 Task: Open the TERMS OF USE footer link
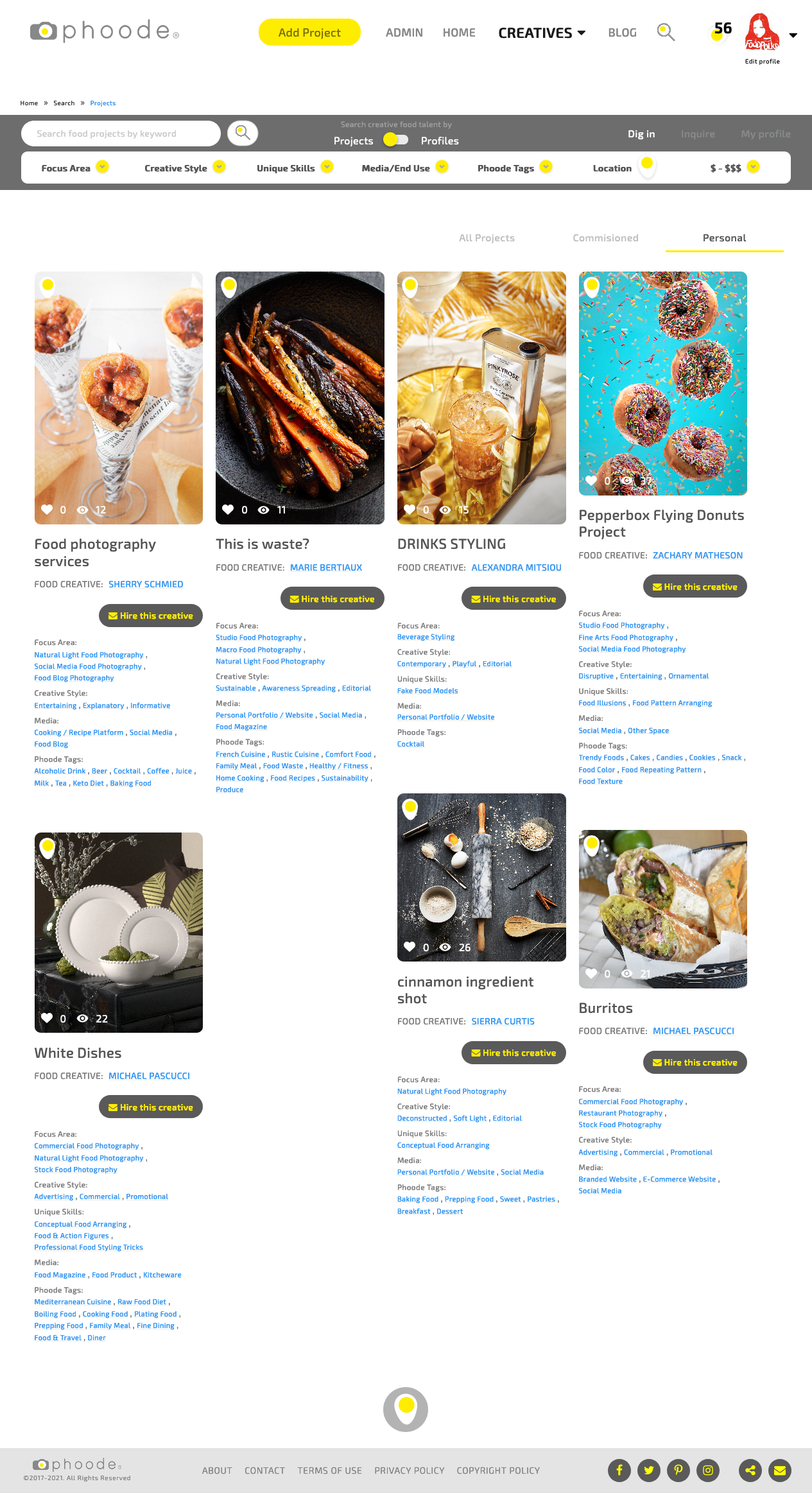click(329, 1471)
